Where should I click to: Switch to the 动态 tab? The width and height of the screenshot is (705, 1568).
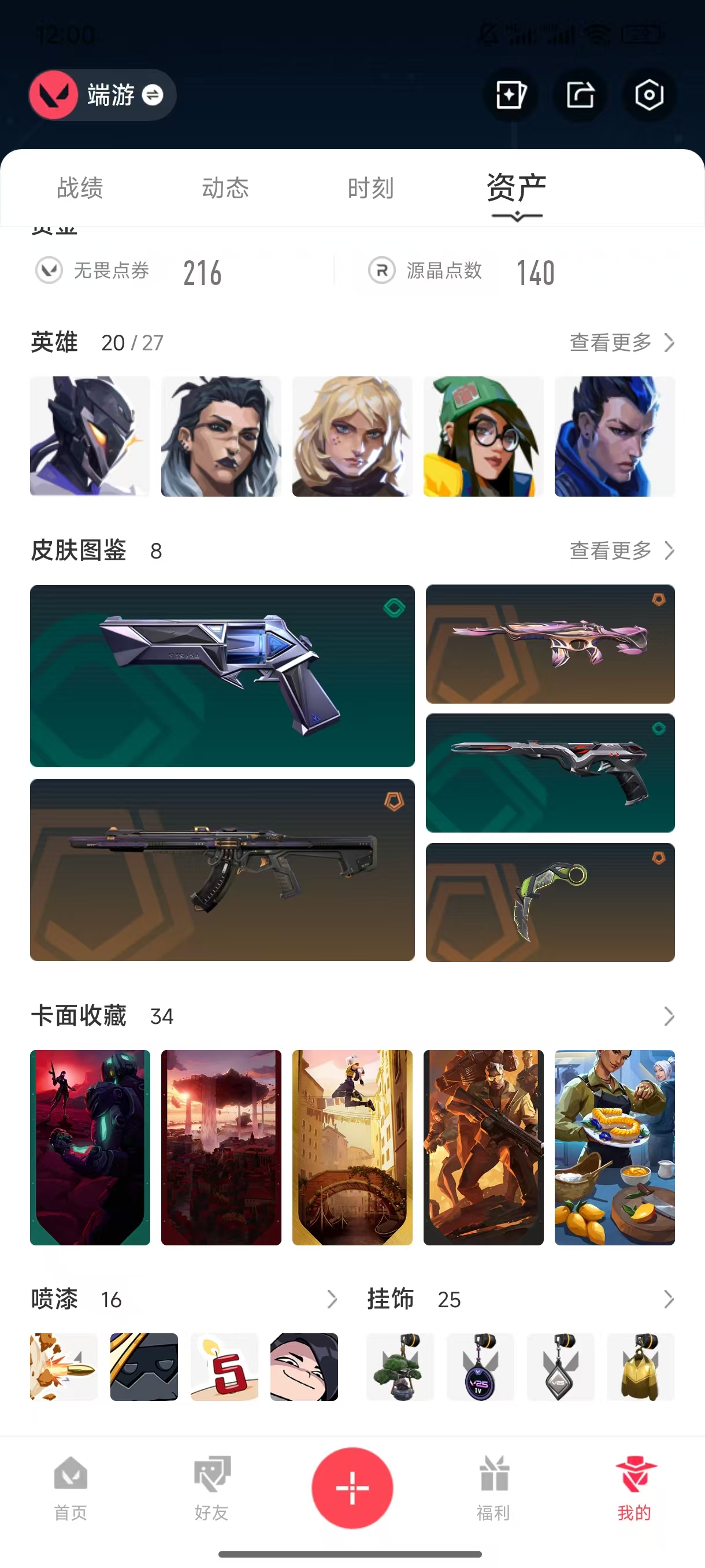(x=226, y=188)
